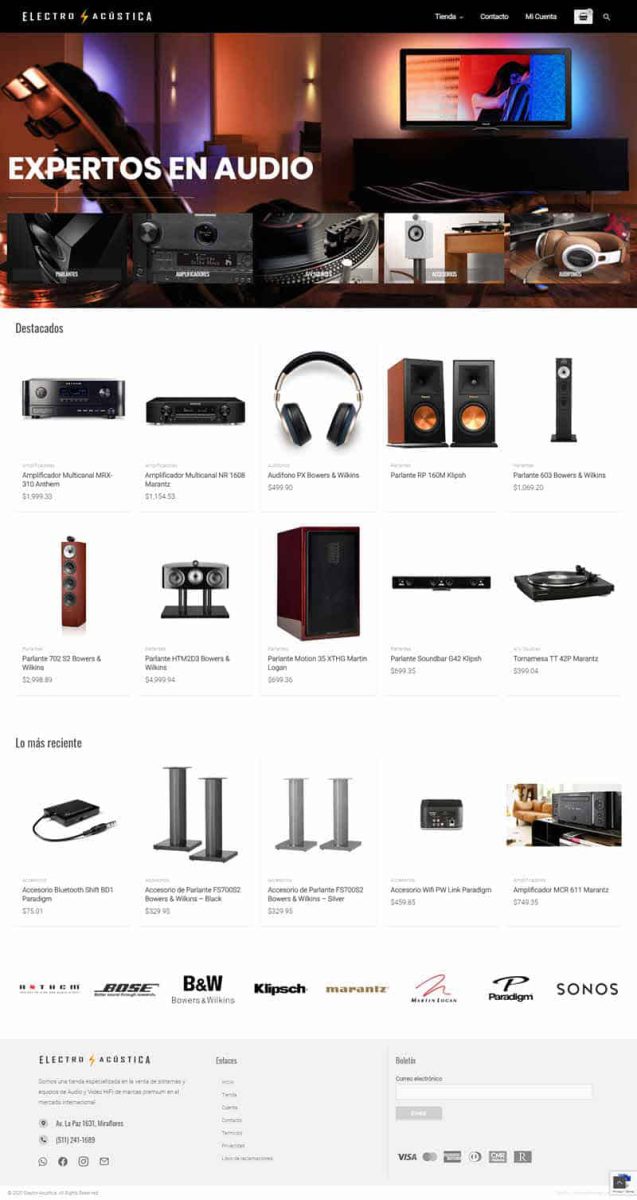Open the Instagram icon in footer
The height and width of the screenshot is (1200, 637).
click(x=83, y=1161)
